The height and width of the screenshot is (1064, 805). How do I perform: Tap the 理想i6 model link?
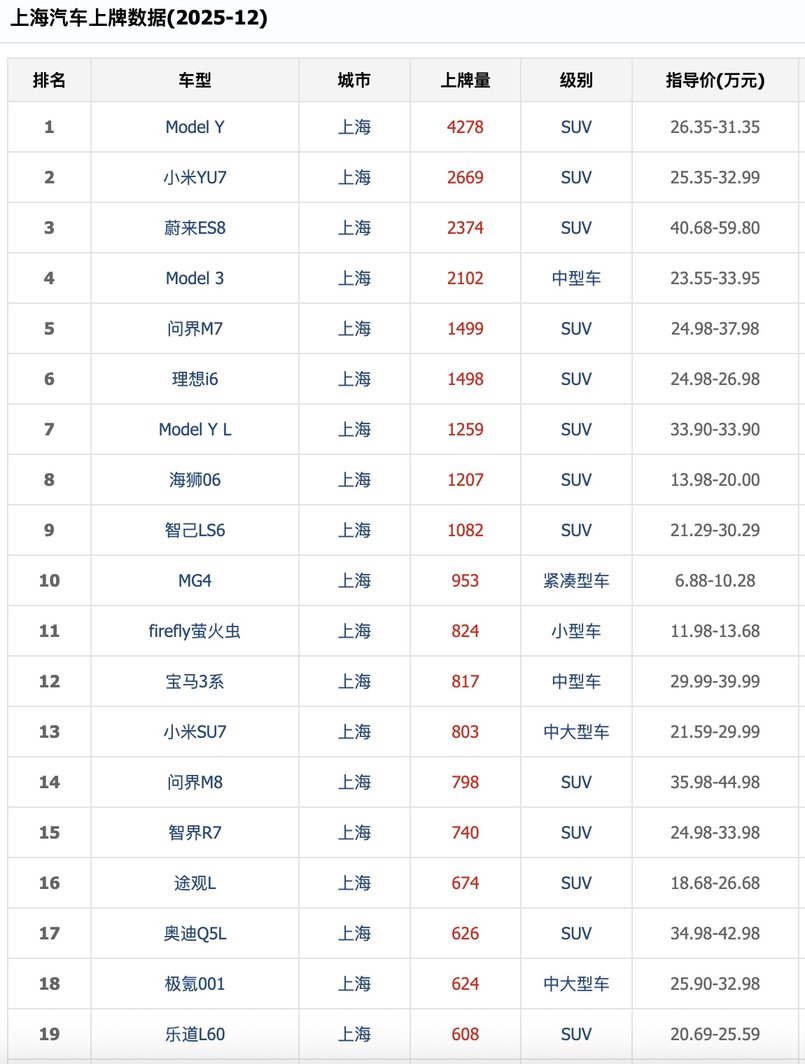pyautogui.click(x=195, y=379)
